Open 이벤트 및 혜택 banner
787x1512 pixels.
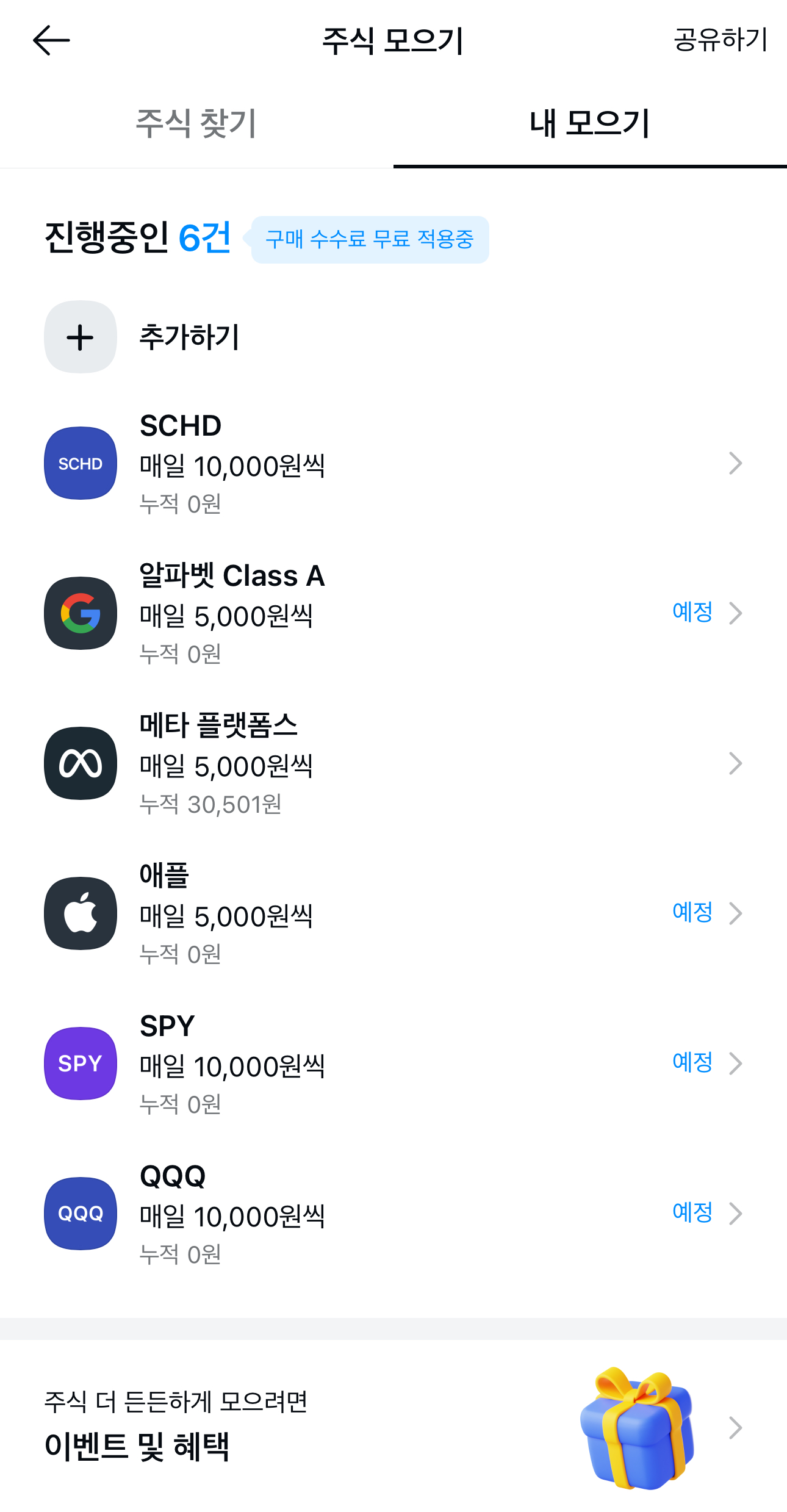[x=393, y=1427]
